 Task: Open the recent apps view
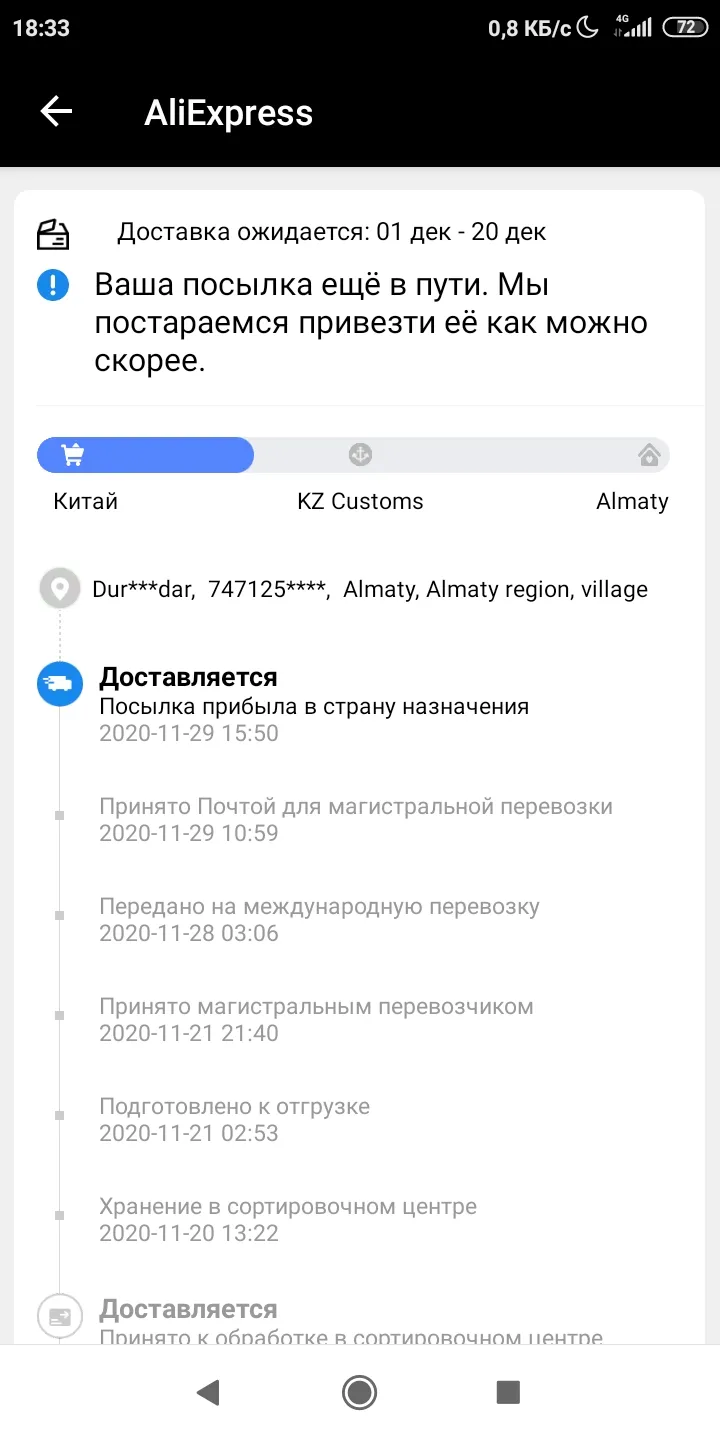[x=508, y=1392]
